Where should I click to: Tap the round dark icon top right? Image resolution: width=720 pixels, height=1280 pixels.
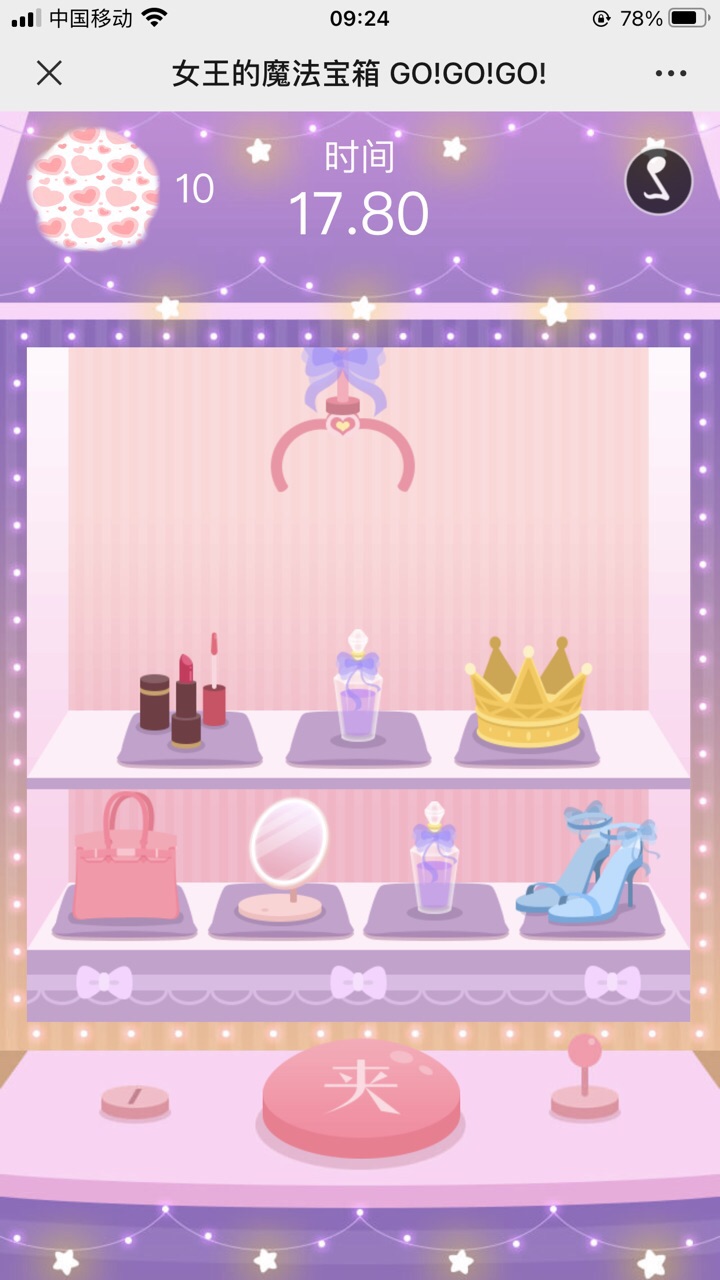click(x=659, y=182)
